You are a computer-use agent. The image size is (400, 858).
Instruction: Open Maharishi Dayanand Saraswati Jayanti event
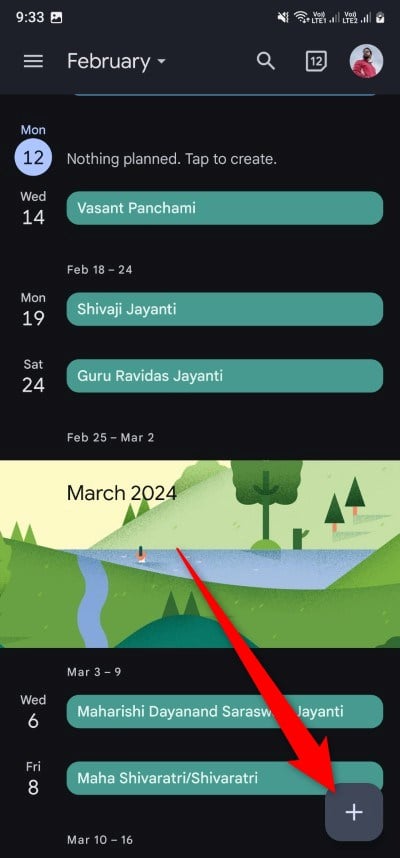(225, 711)
